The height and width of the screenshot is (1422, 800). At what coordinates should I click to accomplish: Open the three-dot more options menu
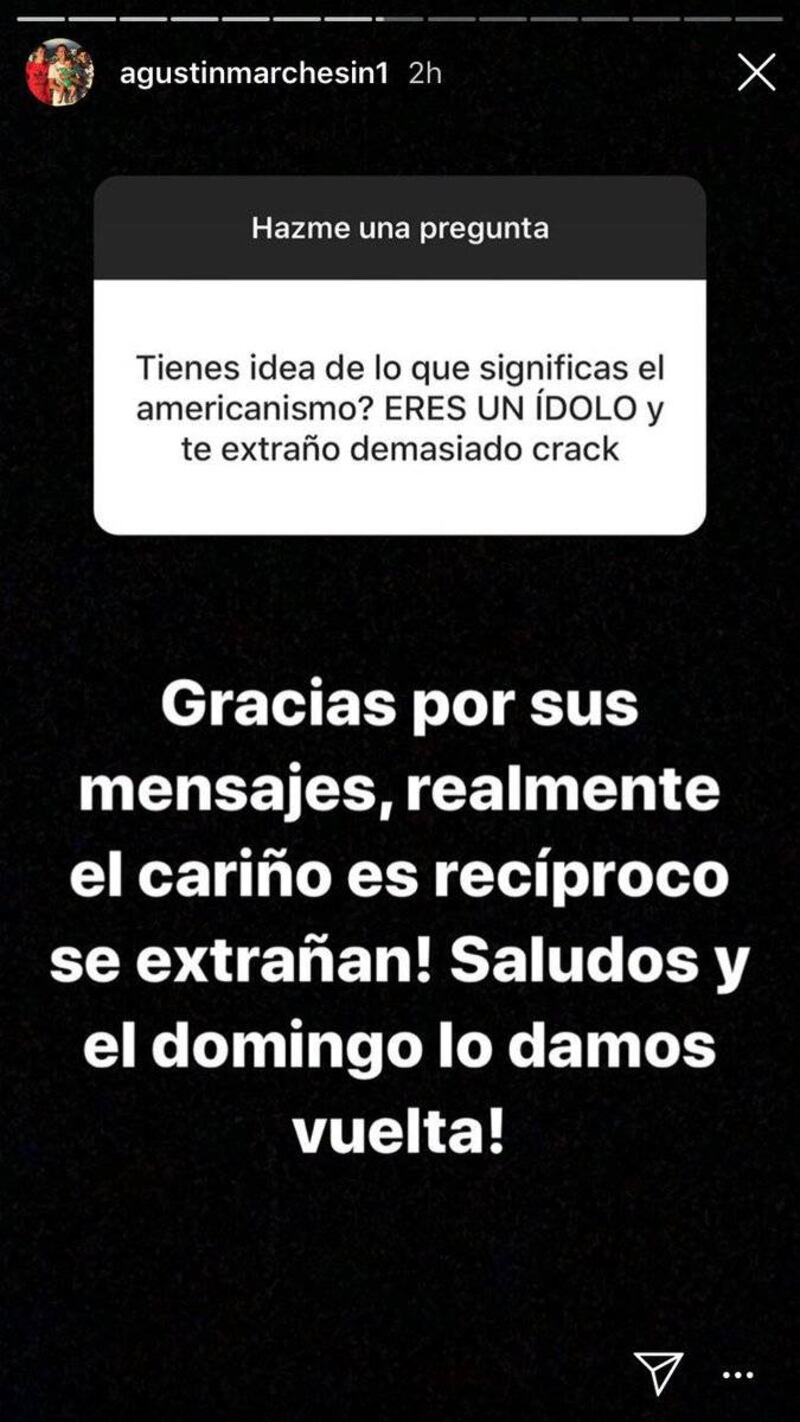(737, 1376)
